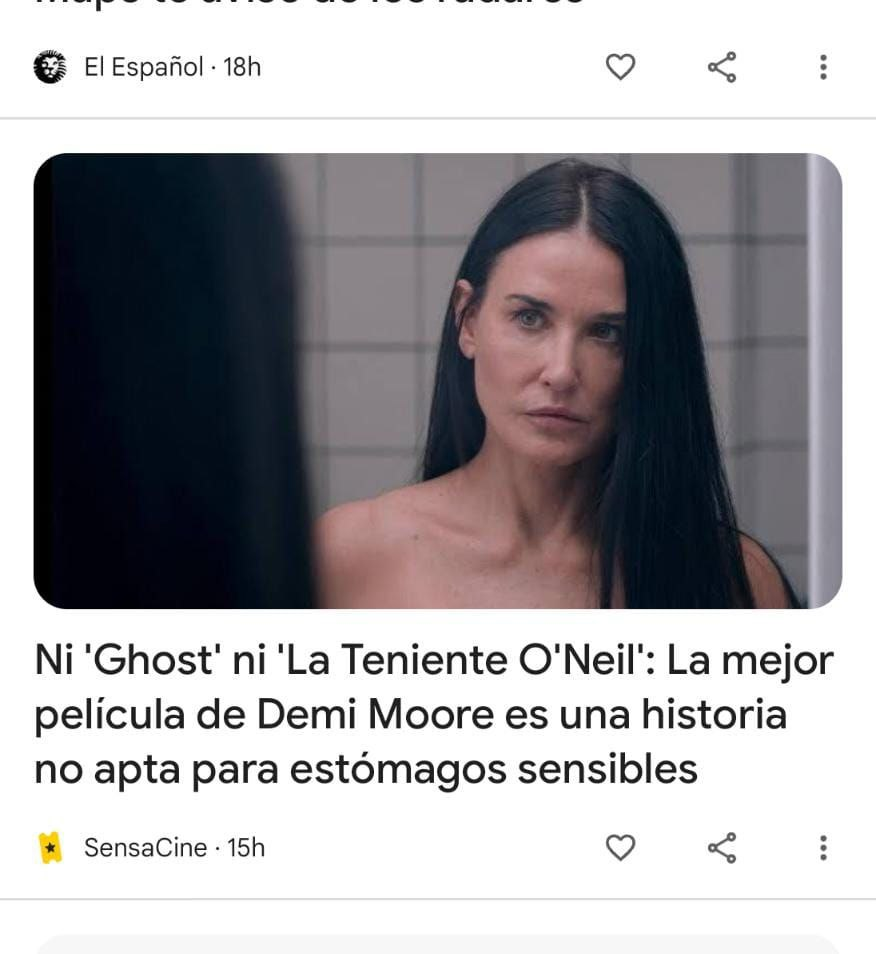The width and height of the screenshot is (876, 954).
Task: Open the SensaCine article image card
Action: [437, 380]
